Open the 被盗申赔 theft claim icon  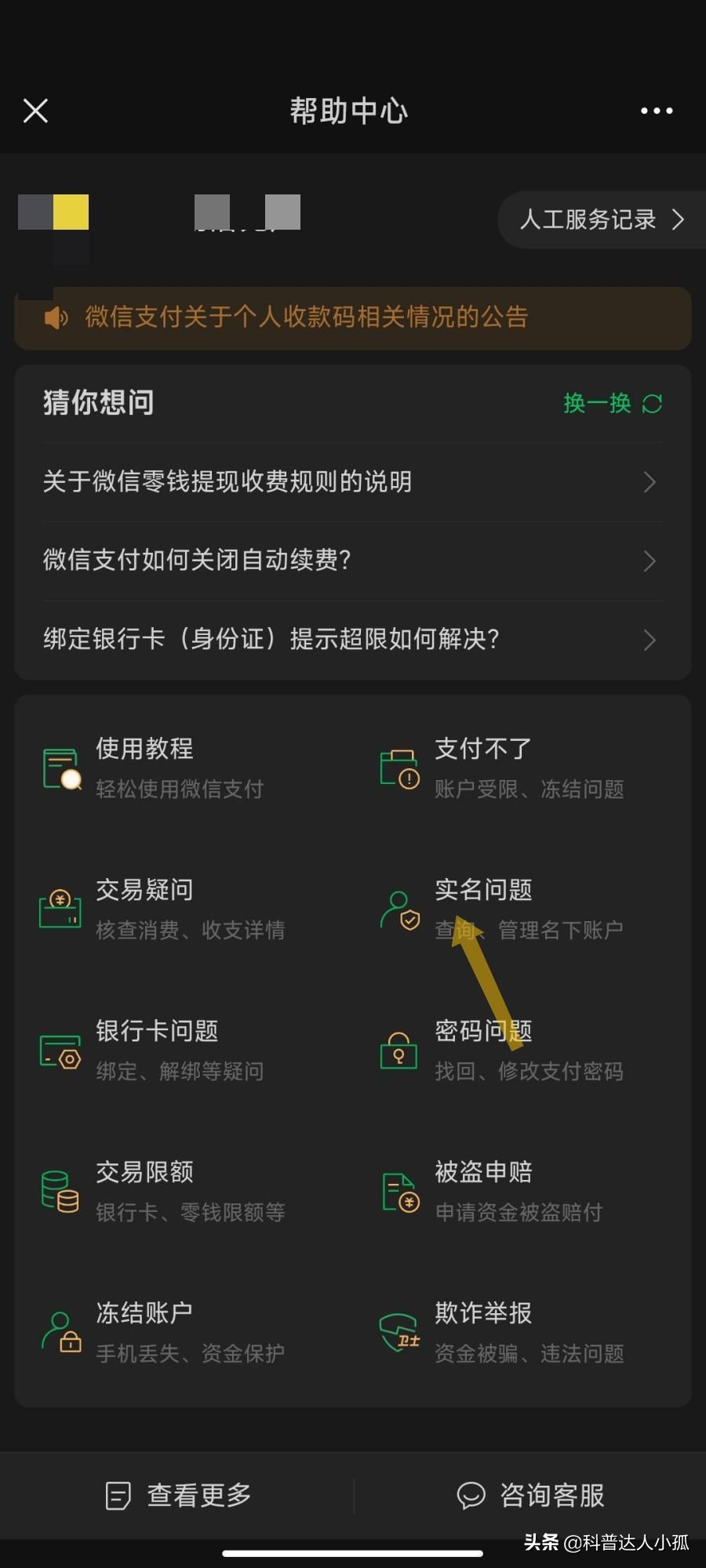[398, 1192]
